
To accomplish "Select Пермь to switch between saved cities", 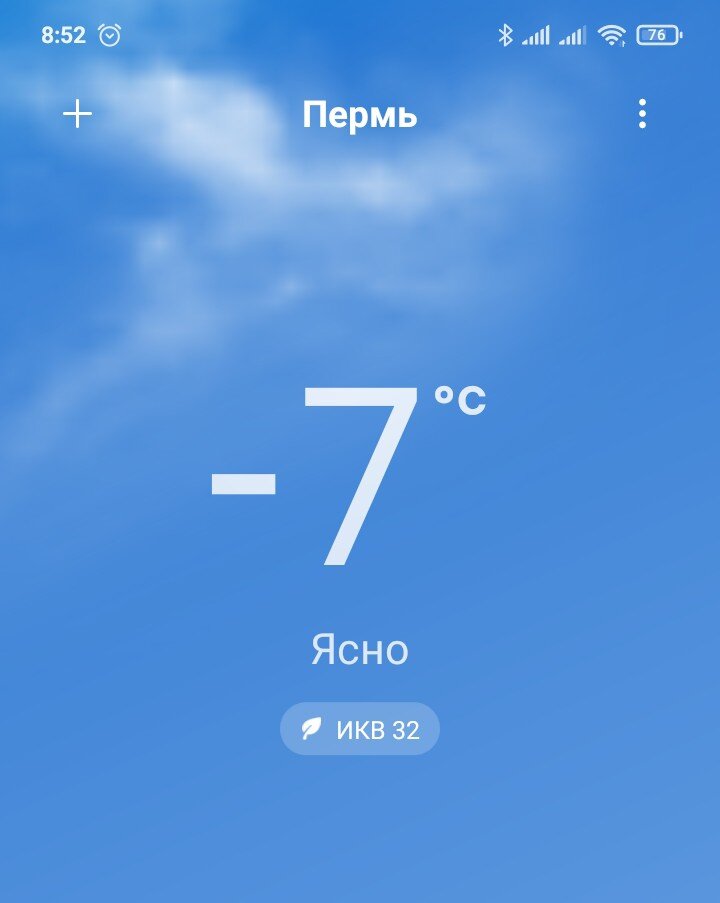I will (x=361, y=115).
